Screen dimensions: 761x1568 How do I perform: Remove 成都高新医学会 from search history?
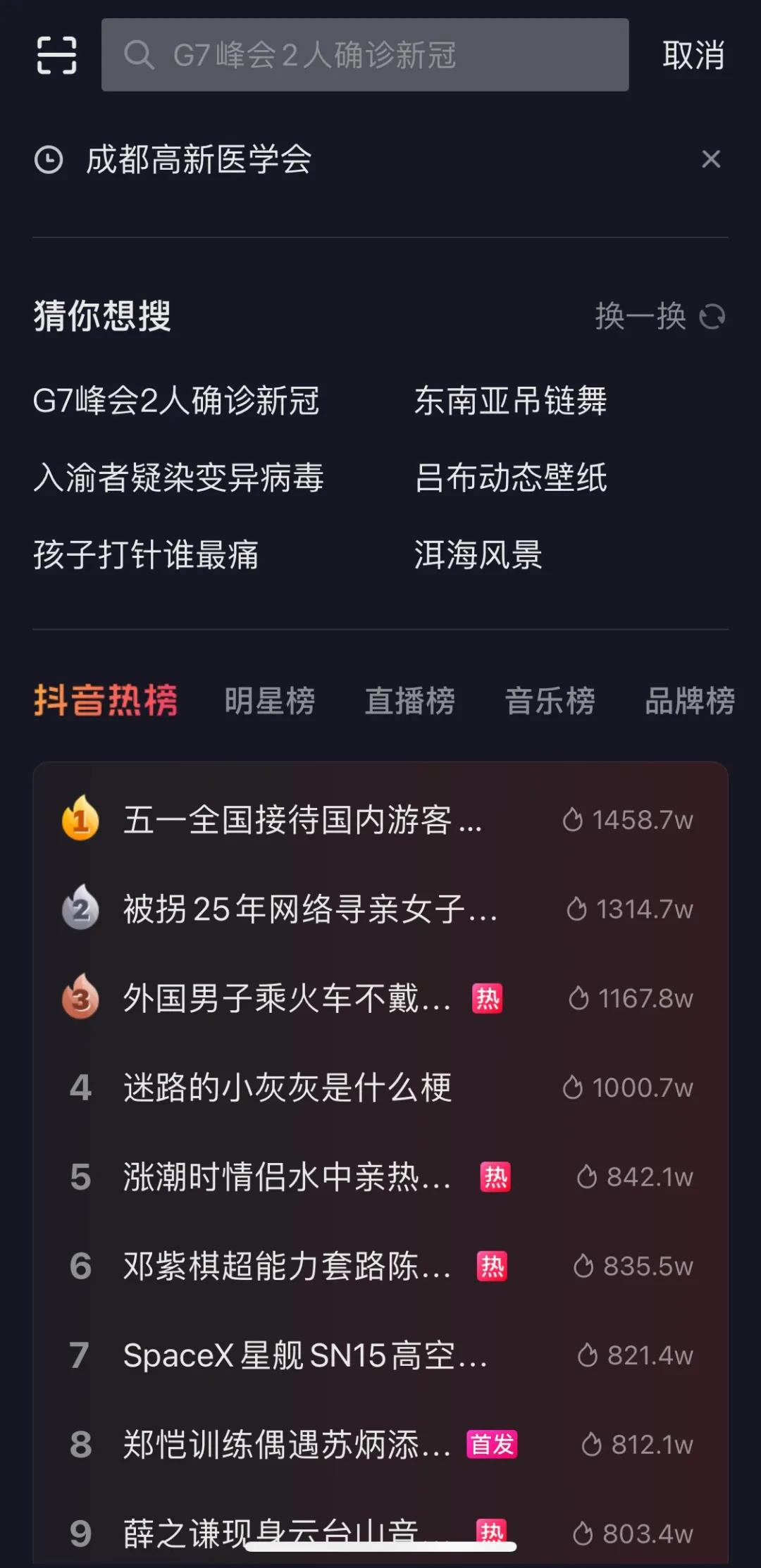click(711, 159)
